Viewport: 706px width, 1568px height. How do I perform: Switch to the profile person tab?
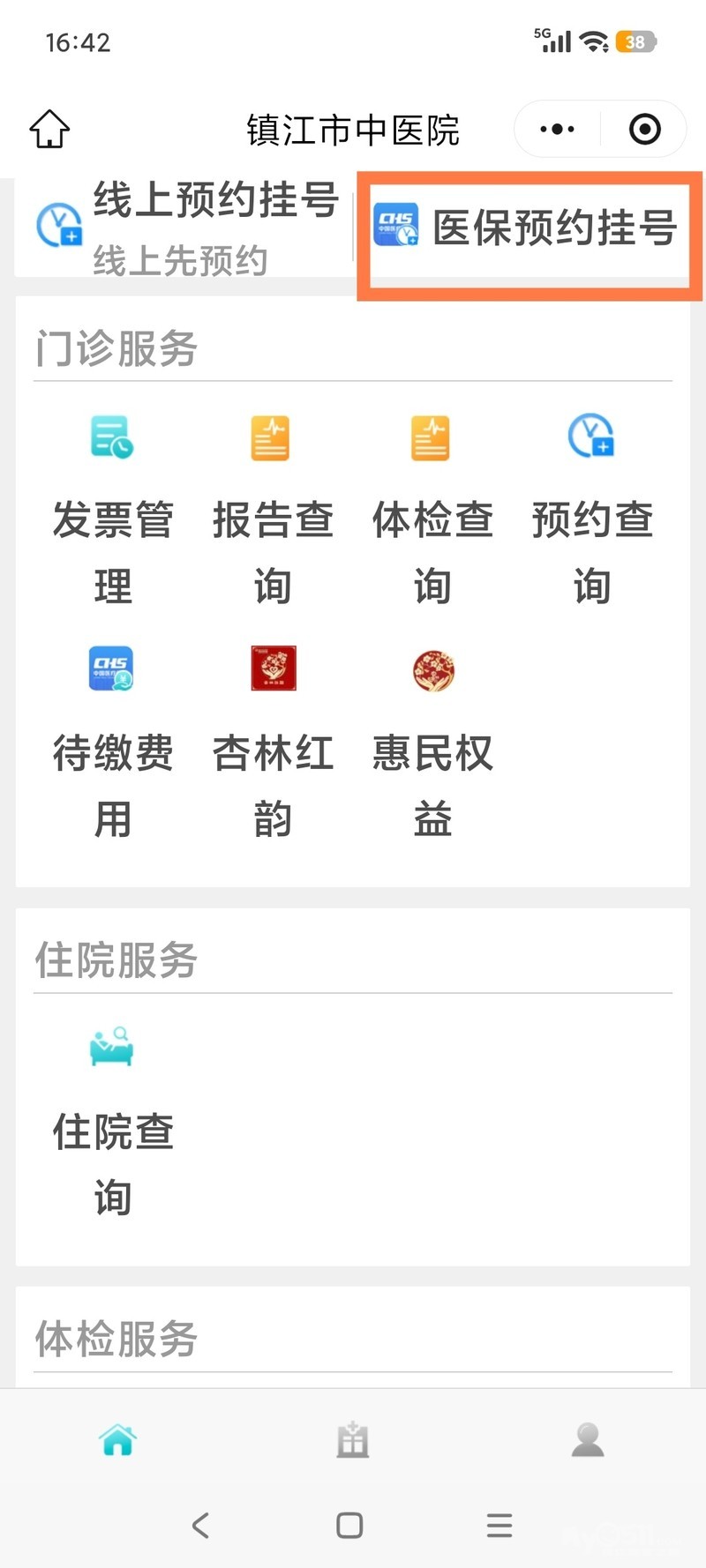coord(588,1440)
